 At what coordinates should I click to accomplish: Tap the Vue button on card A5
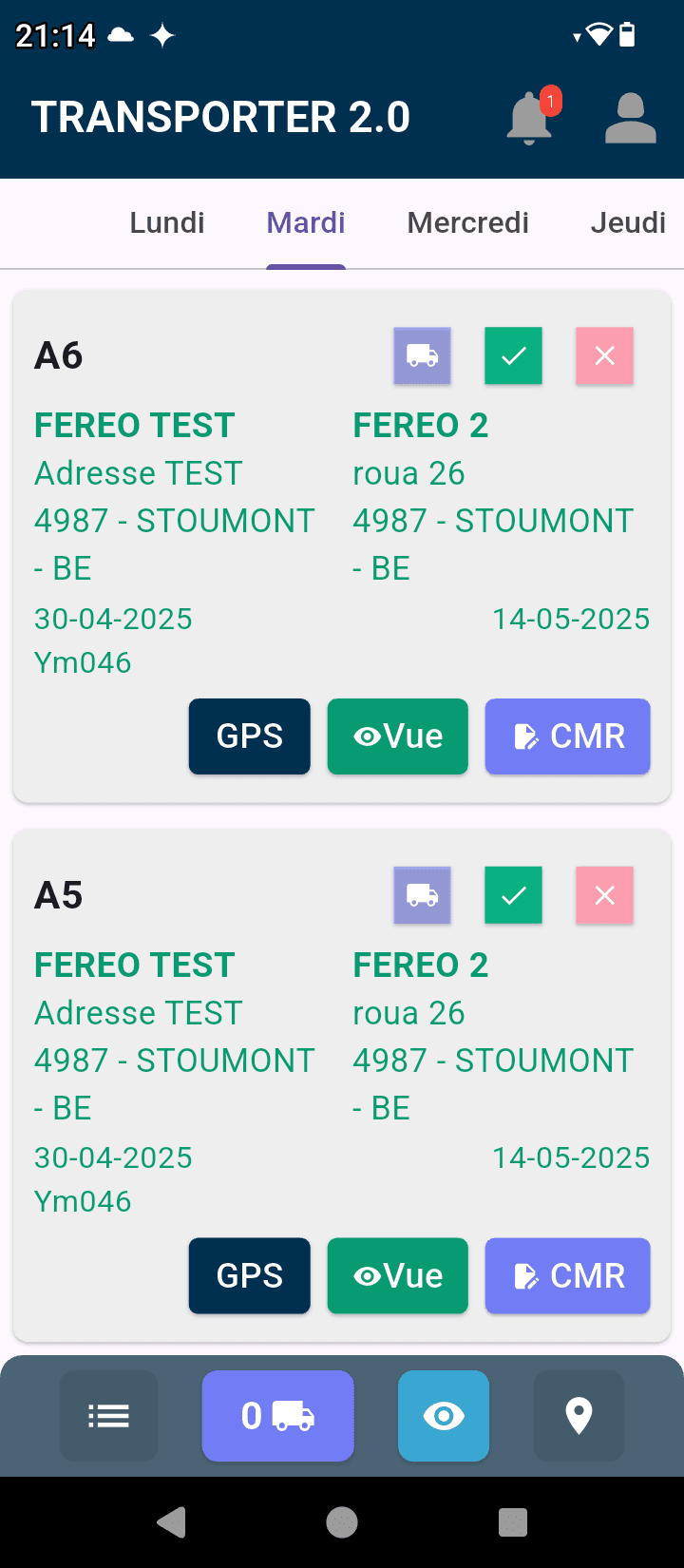click(398, 1275)
